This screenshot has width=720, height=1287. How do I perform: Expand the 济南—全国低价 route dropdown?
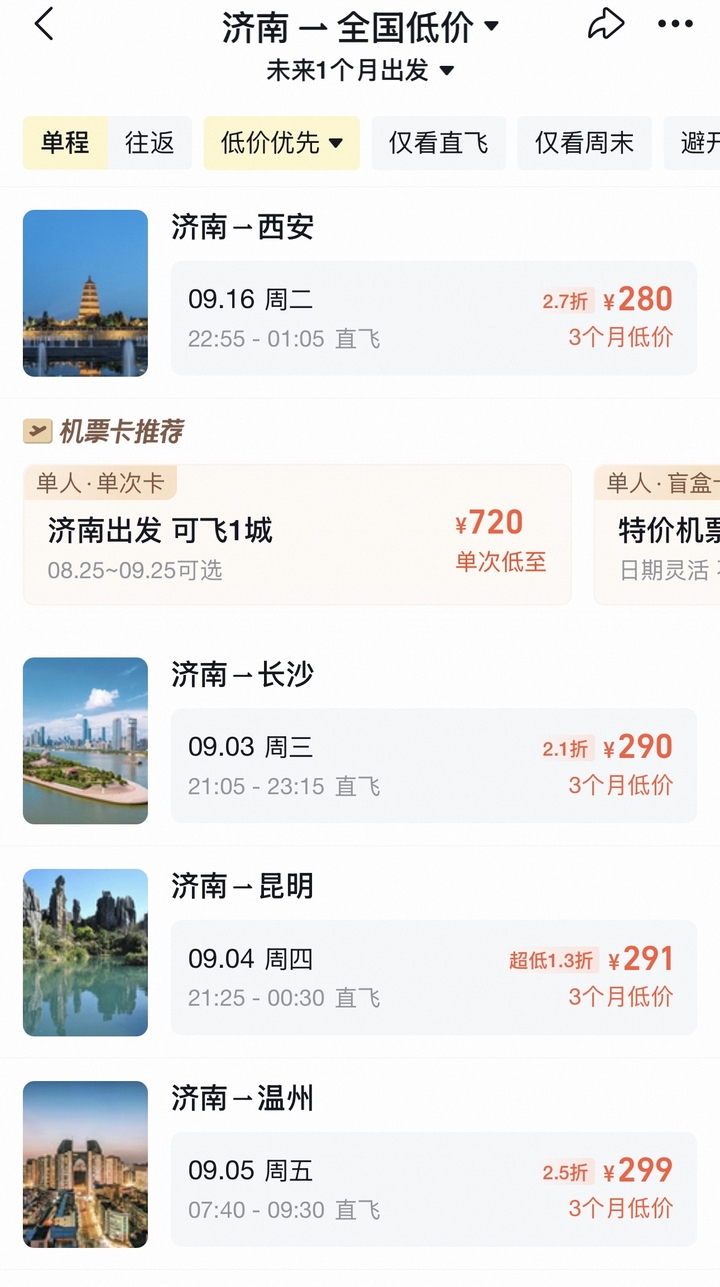coord(360,27)
